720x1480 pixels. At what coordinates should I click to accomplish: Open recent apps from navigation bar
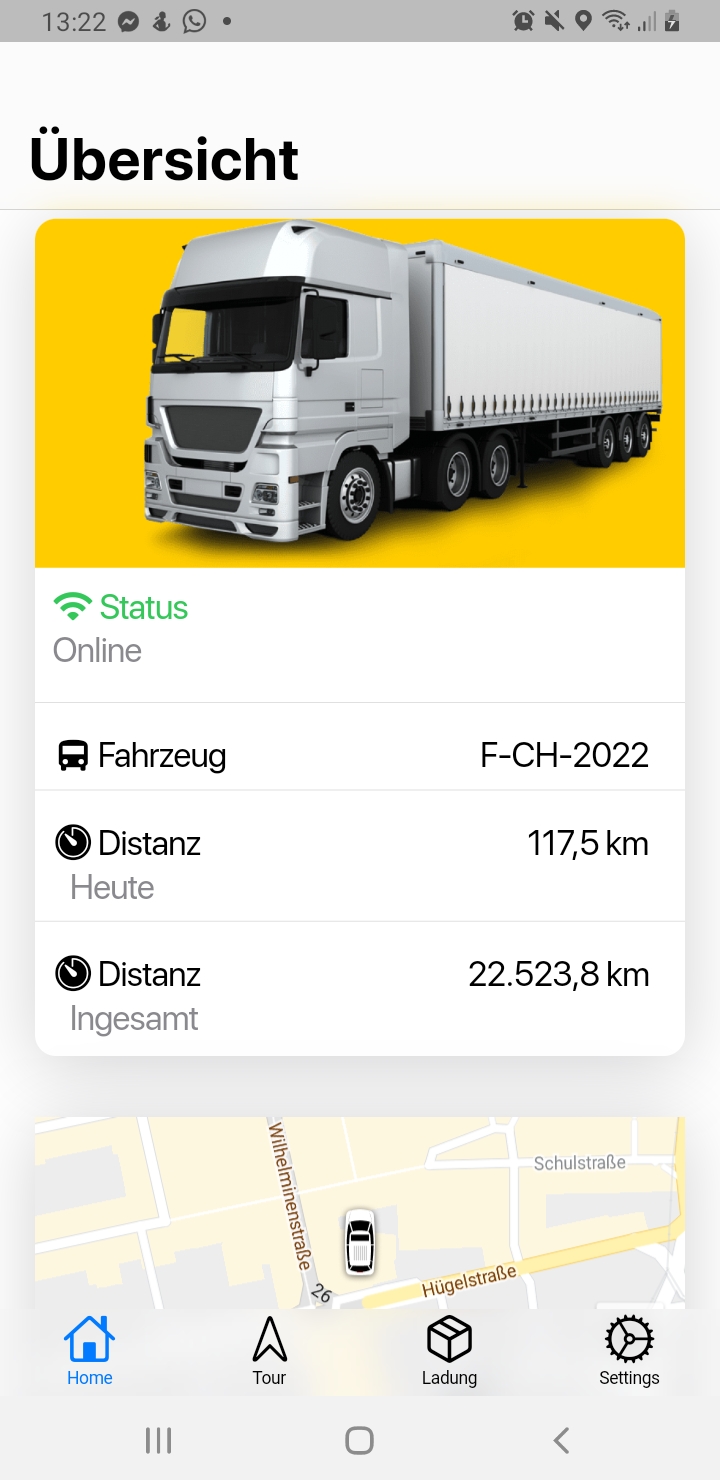tap(158, 1440)
